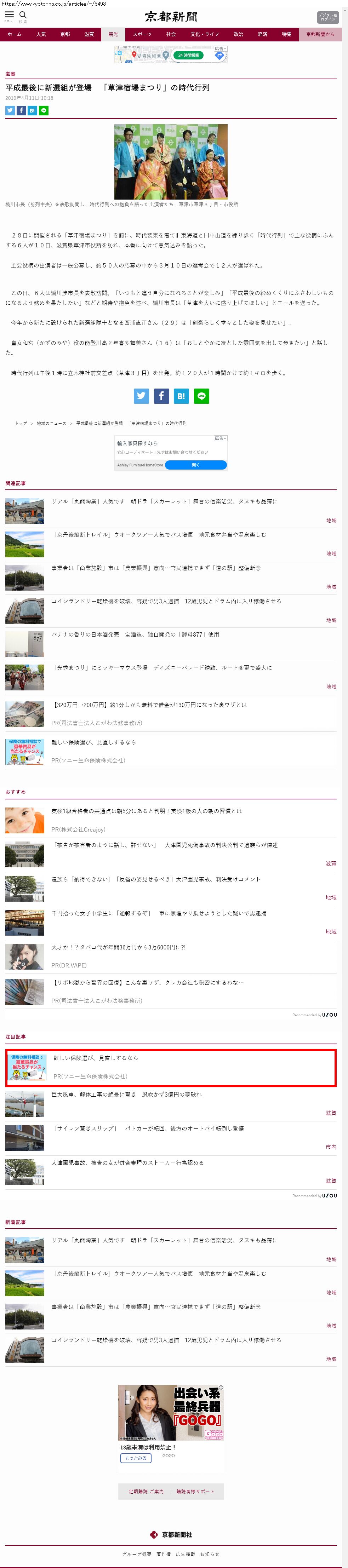Share article on Twitter below the date
Viewport: 348px width, 1568px height.
click(10, 110)
